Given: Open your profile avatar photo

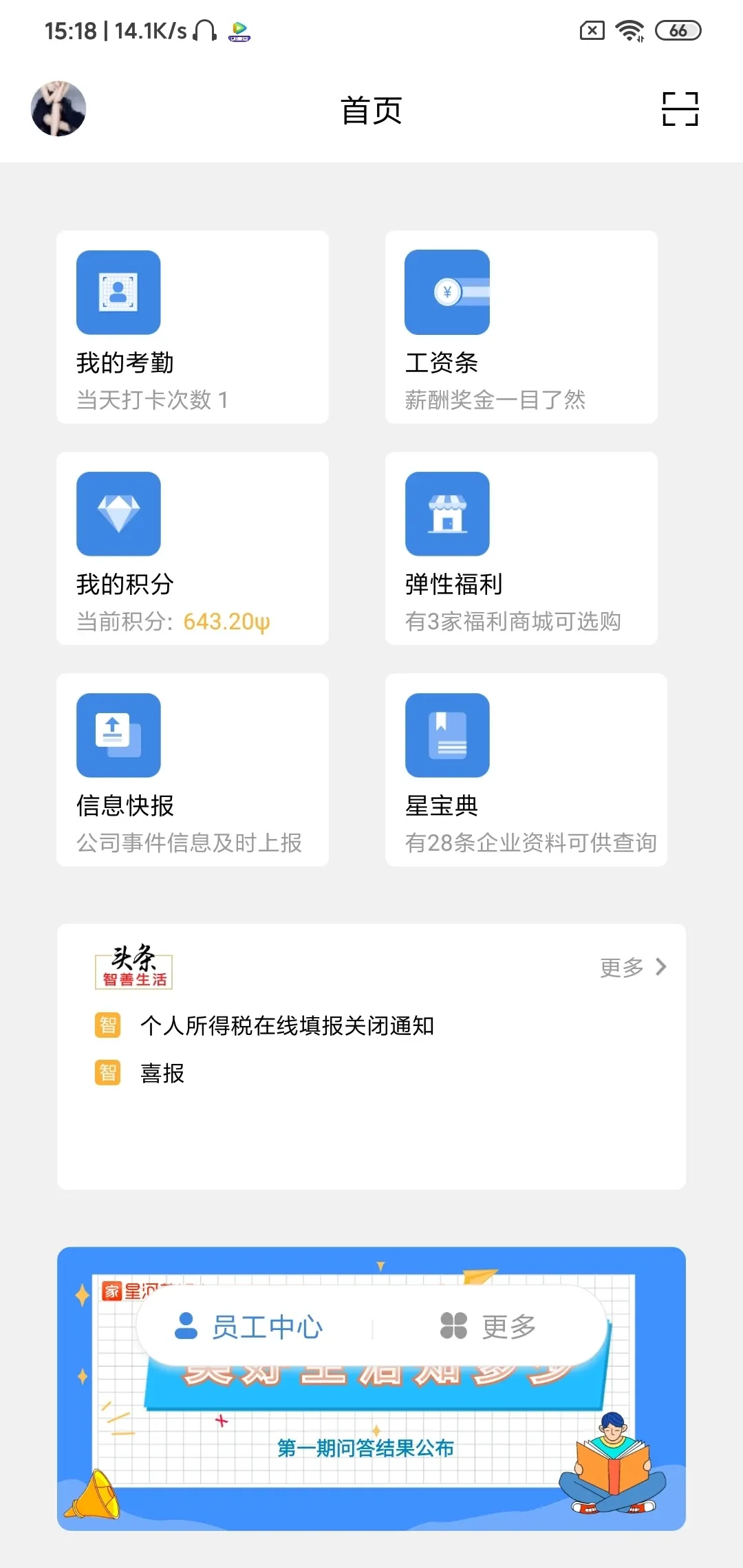Looking at the screenshot, I should point(58,109).
